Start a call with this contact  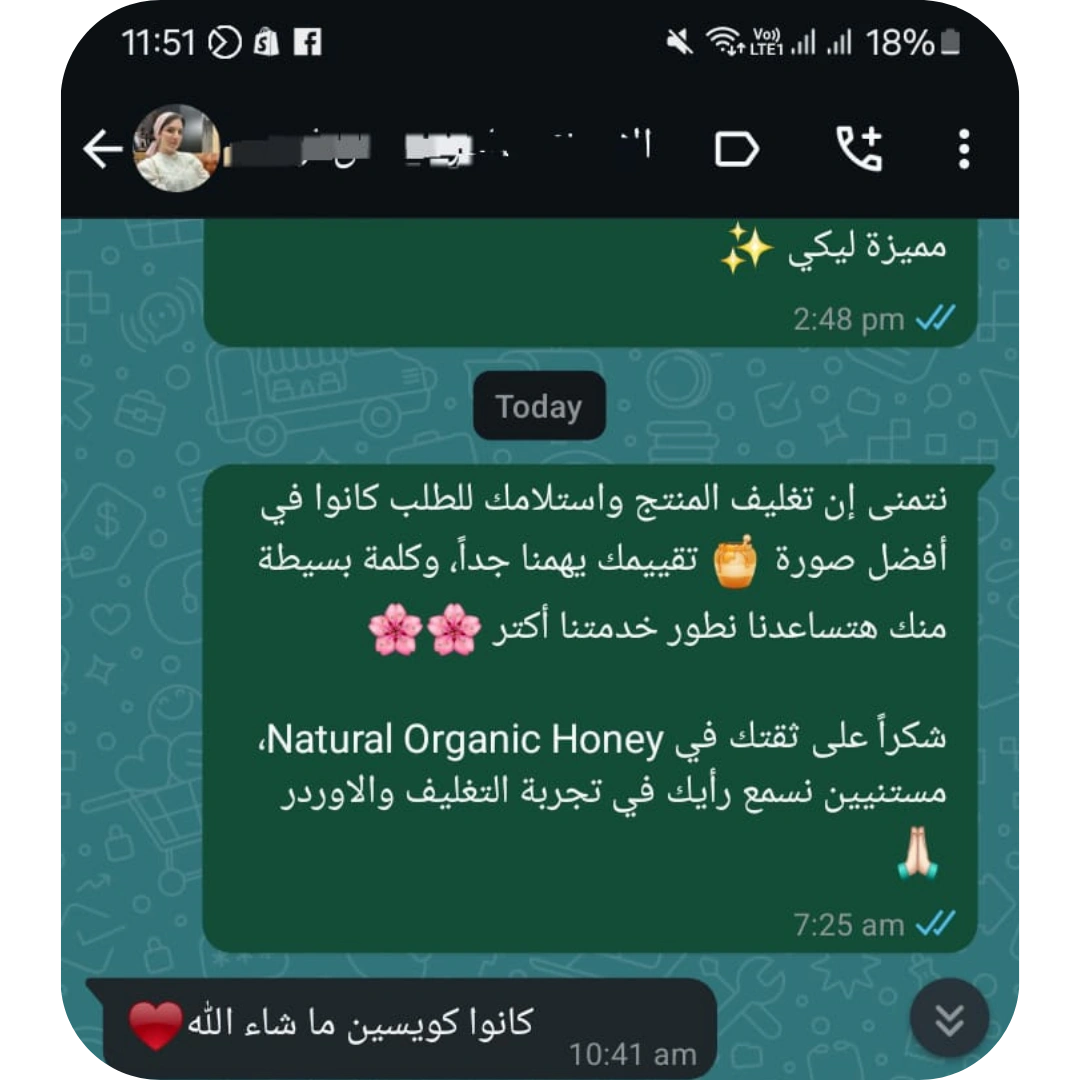(859, 149)
